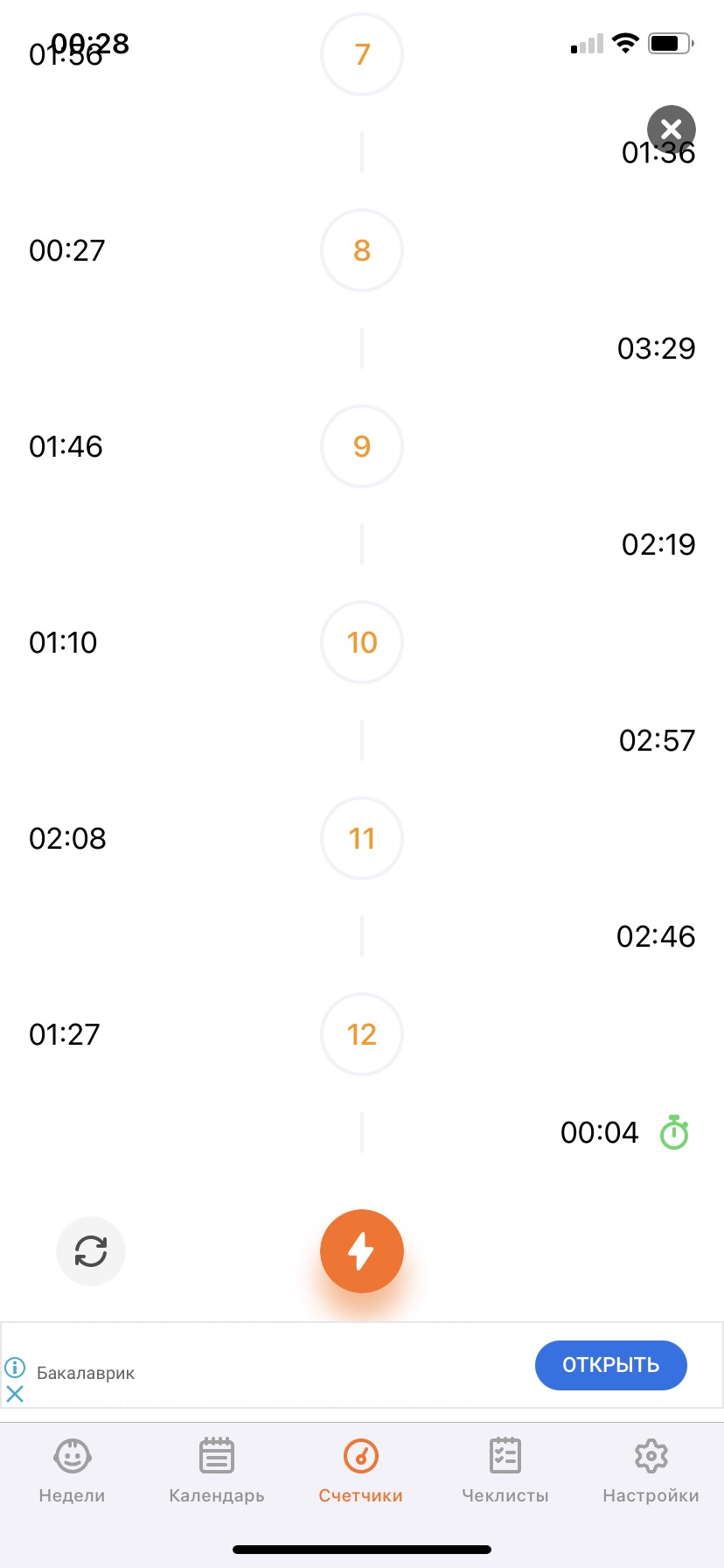Dismiss the ad banner with the X
Screen dimensions: 724x1568
pyautogui.click(x=15, y=1394)
